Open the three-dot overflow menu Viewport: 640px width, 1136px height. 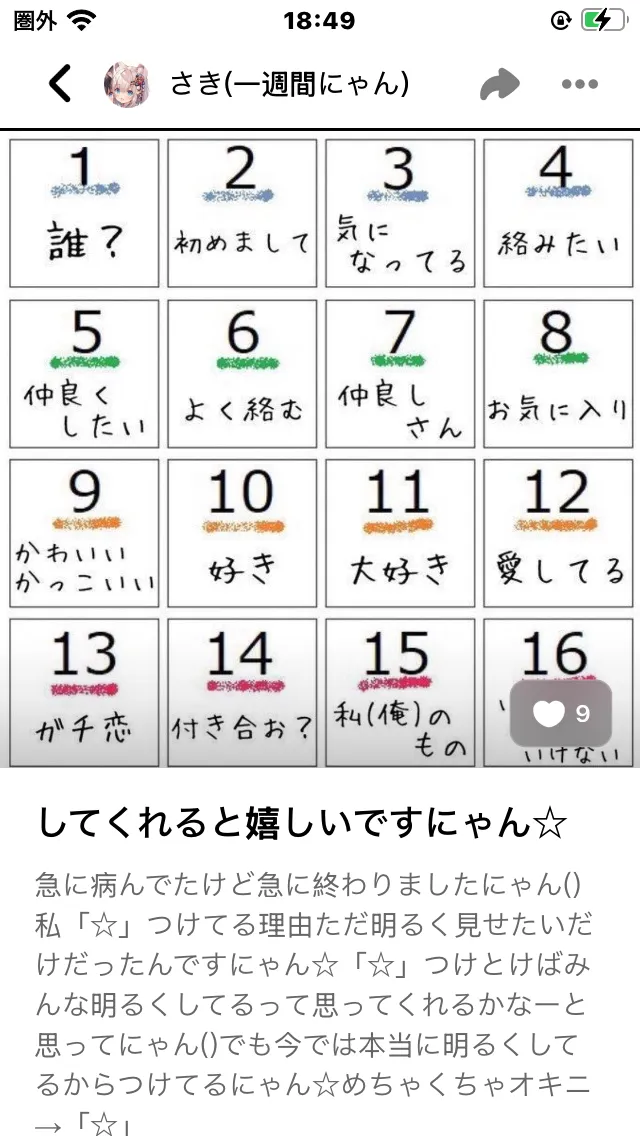tap(579, 85)
